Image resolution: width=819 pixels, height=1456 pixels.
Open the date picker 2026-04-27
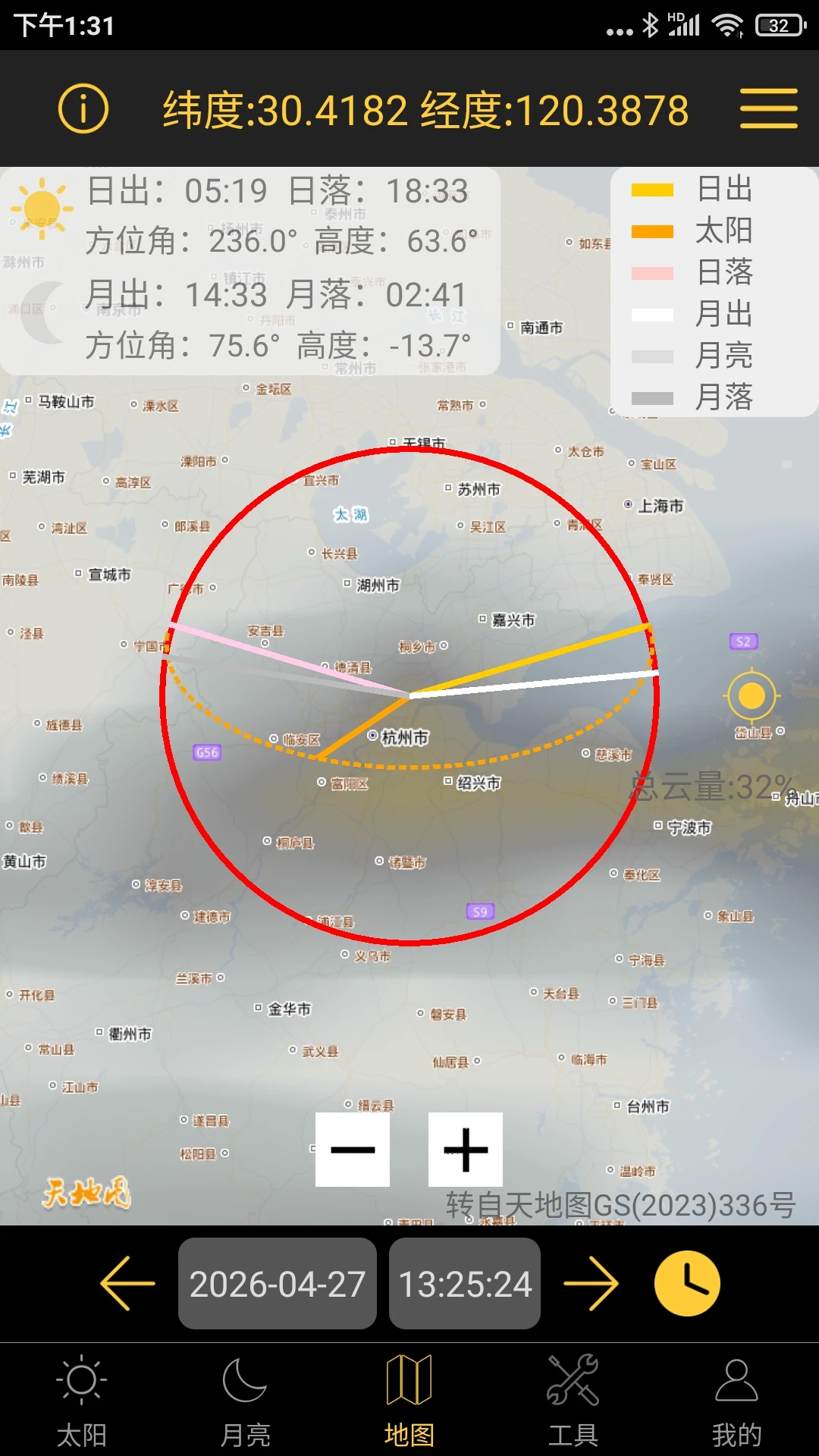[278, 1284]
